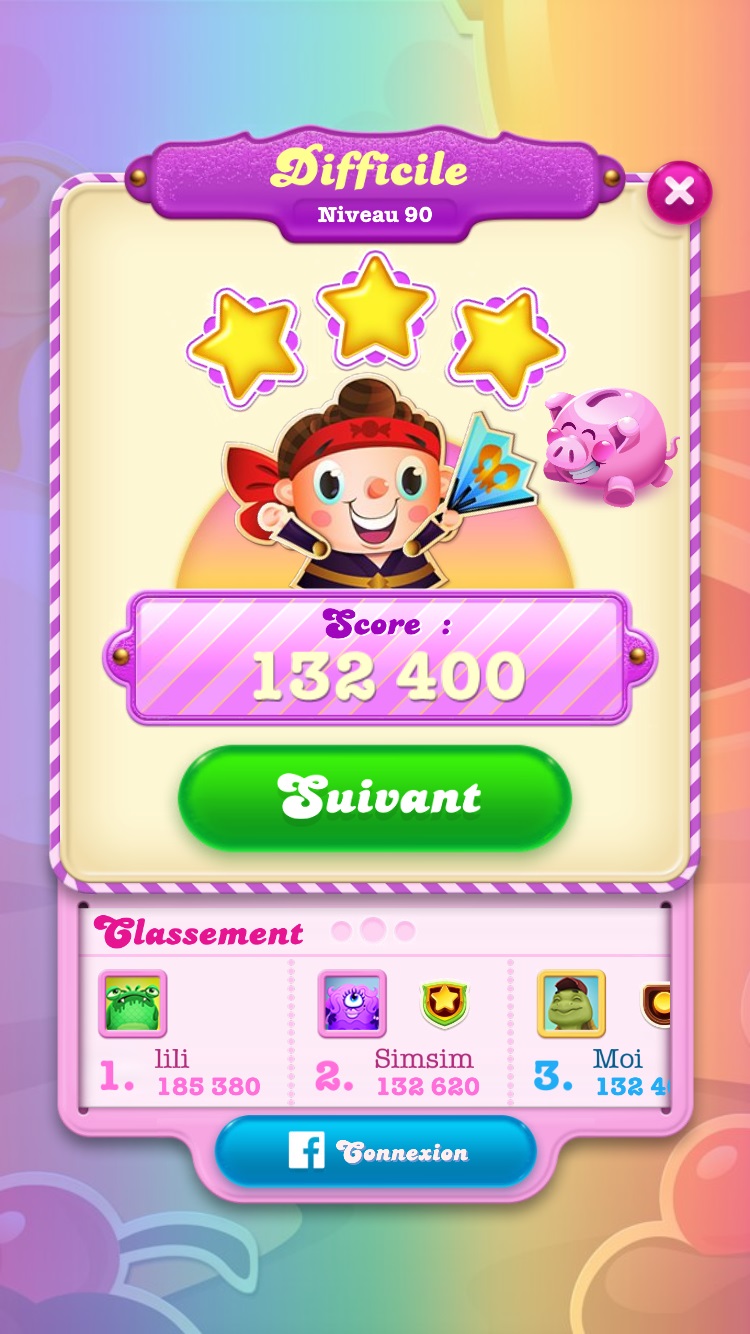
Task: Close the level 90 results dialog
Action: [679, 192]
